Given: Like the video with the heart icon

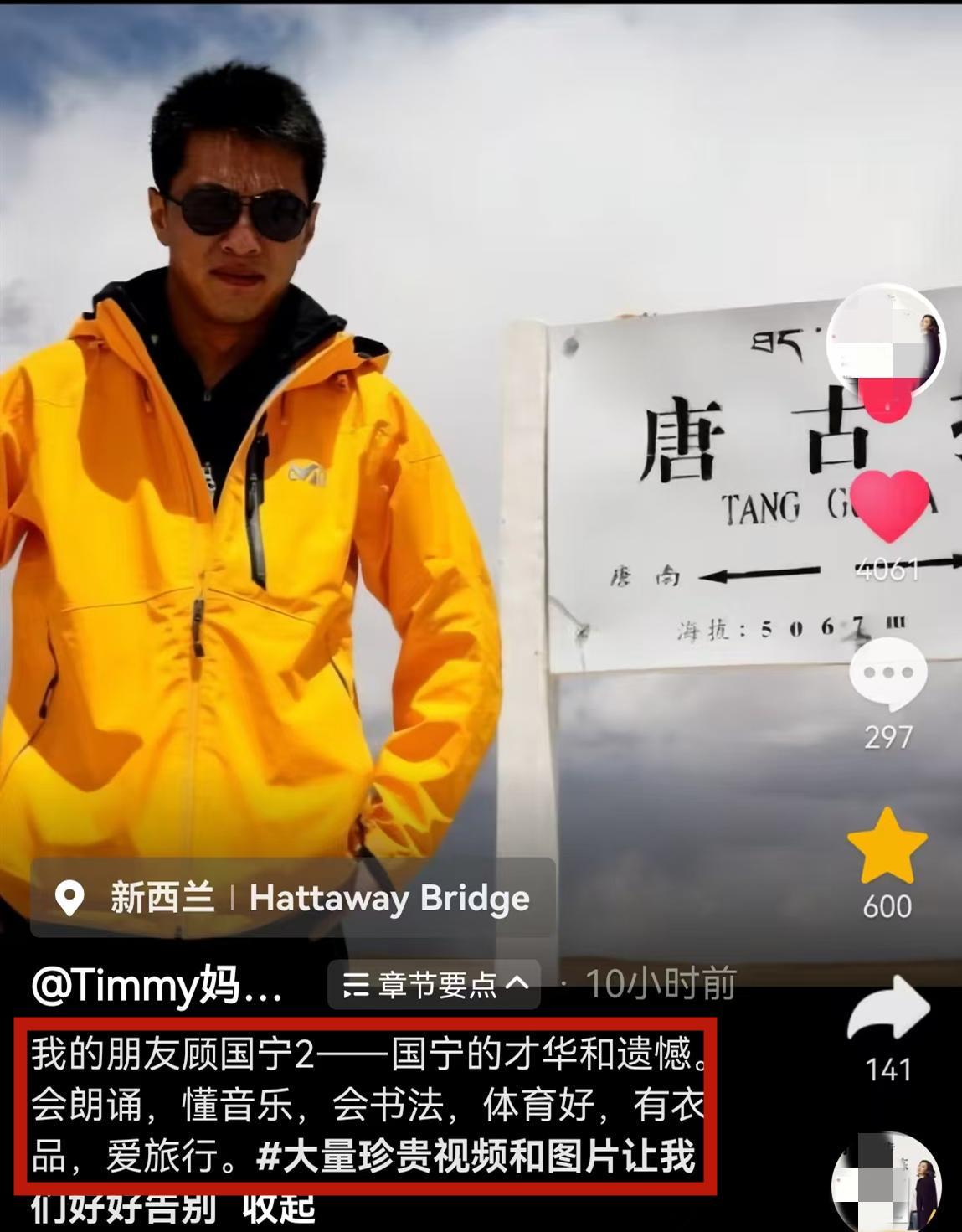Looking at the screenshot, I should [887, 504].
